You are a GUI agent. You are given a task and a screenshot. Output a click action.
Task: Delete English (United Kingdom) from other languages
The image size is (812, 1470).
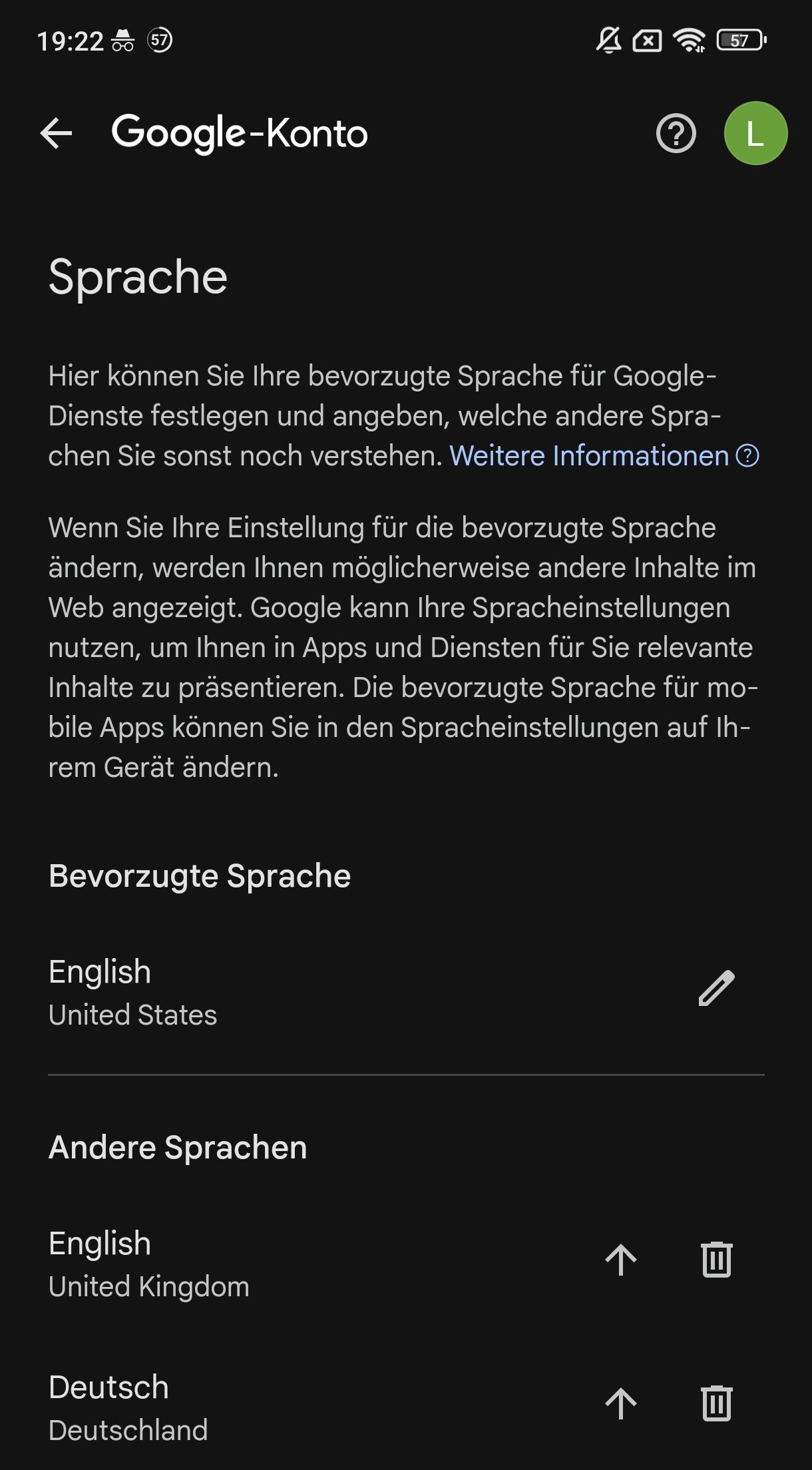coord(717,1259)
